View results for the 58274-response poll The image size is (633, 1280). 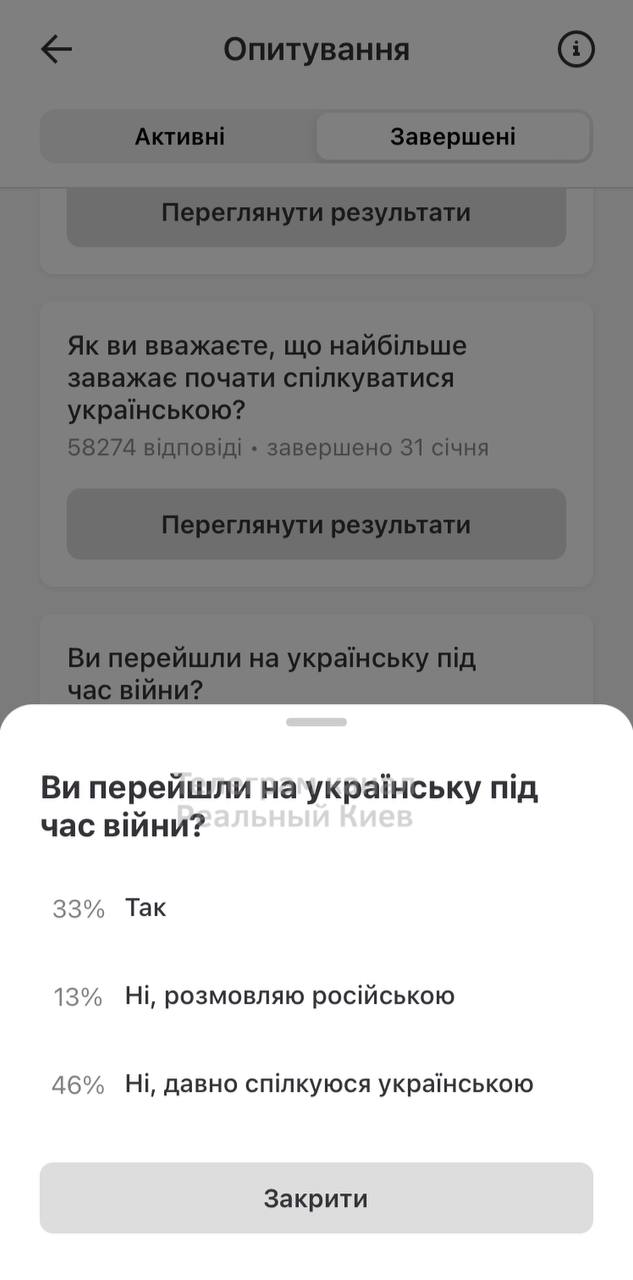316,524
